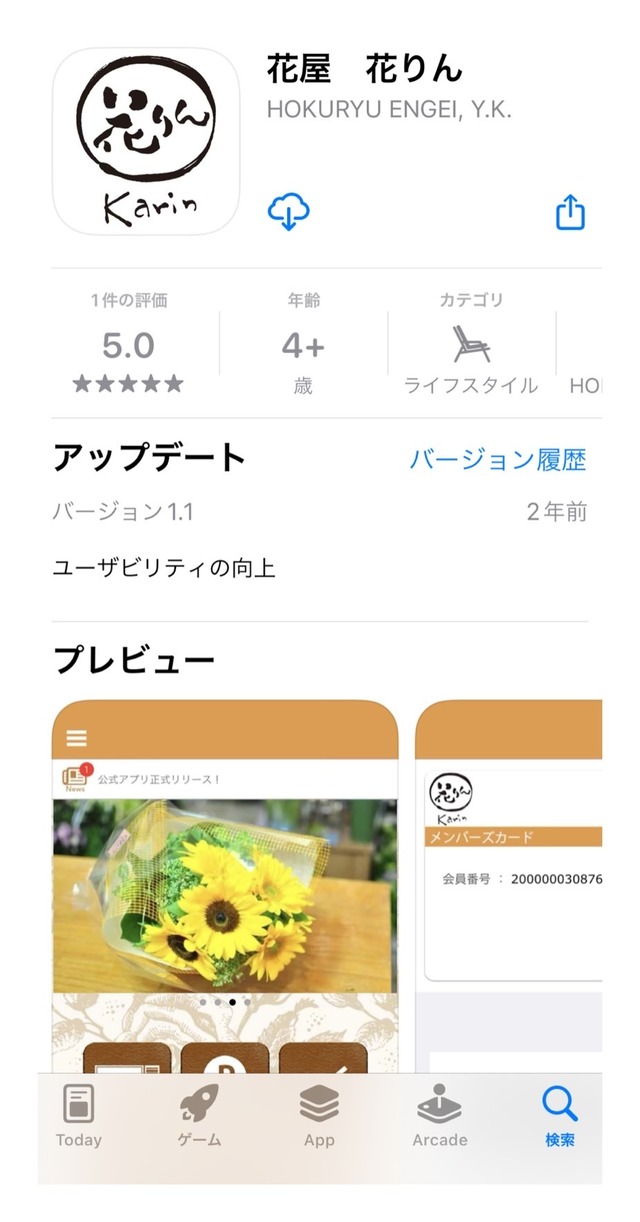Open the ライフスタイル category
Screen dimensions: 640x1222
471,345
